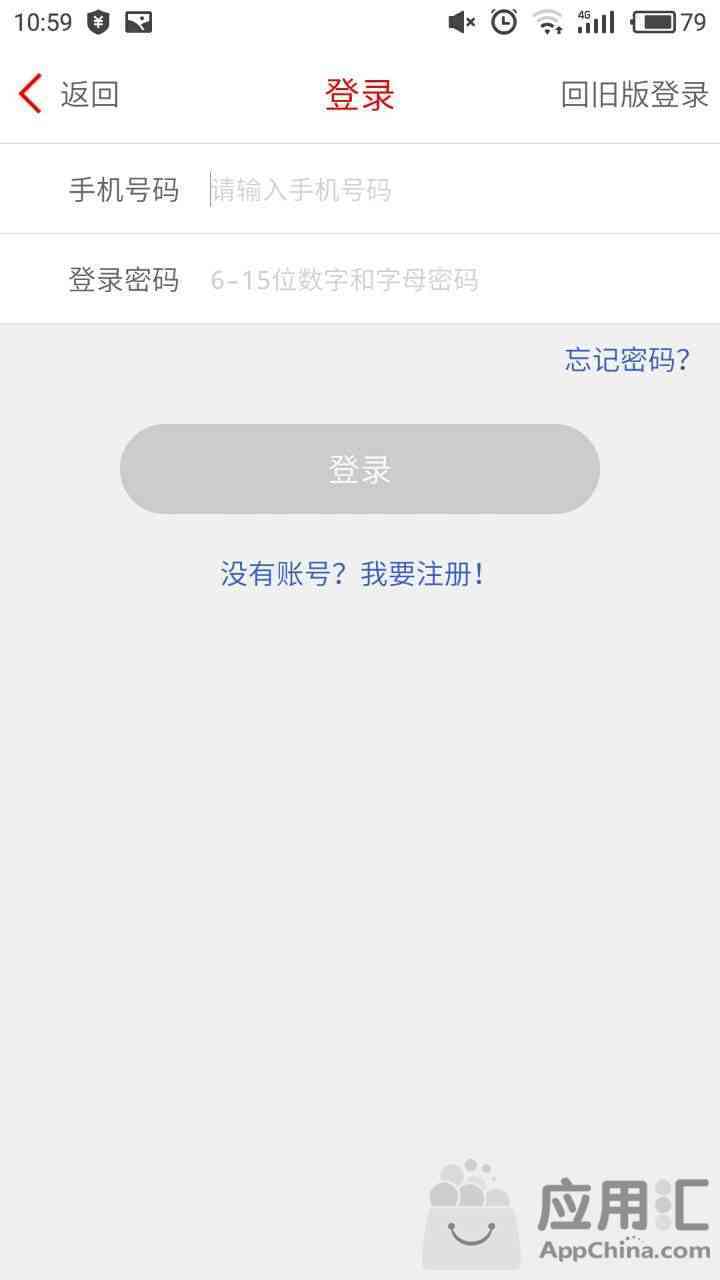Open 没有账号?我要注册! registration link
The image size is (720, 1280).
[x=353, y=574]
